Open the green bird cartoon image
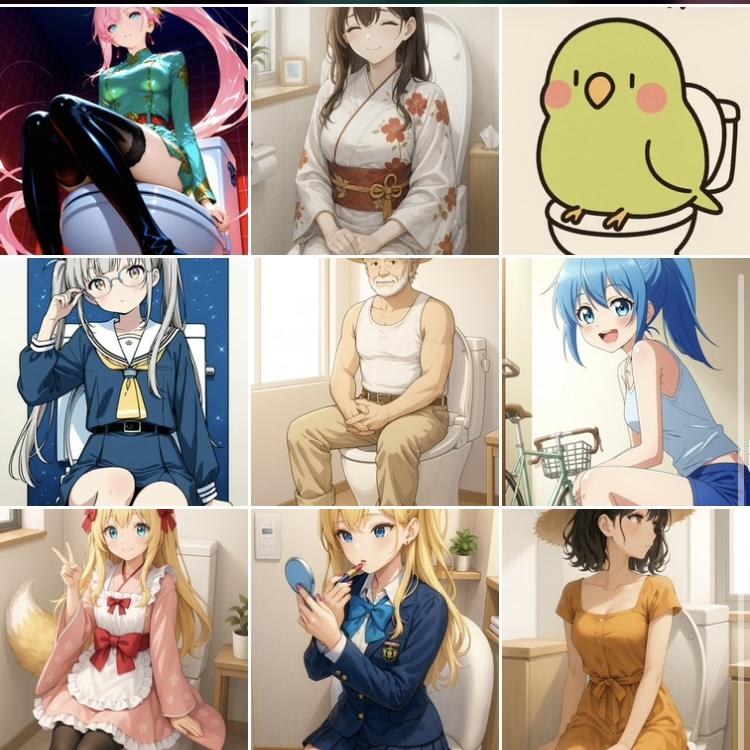 pos(625,130)
